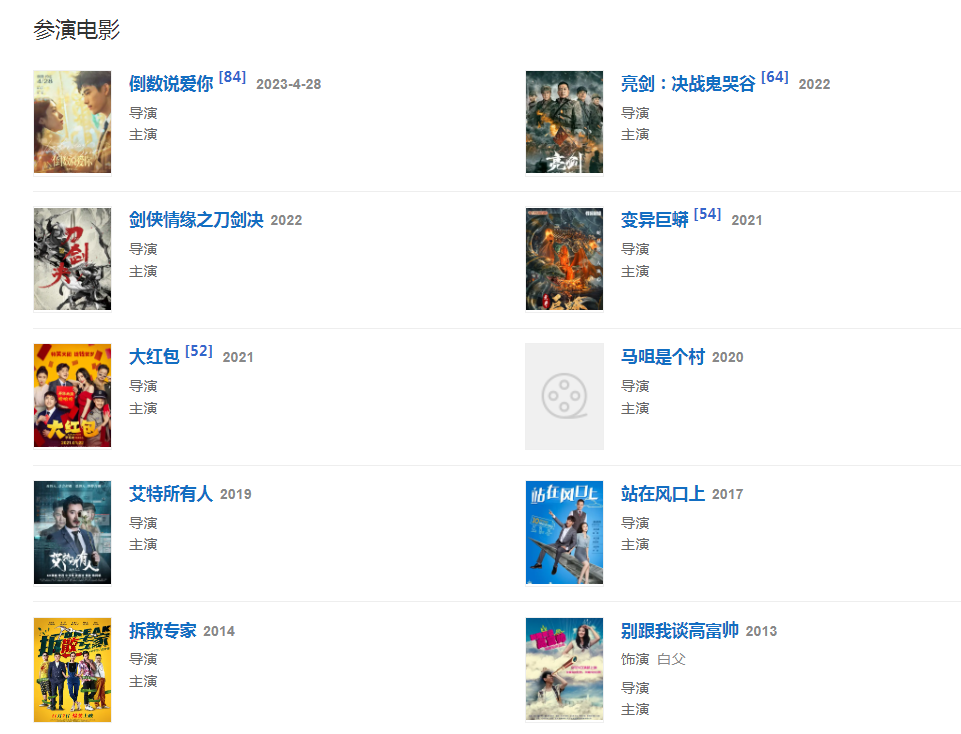View the 站在风口上 poster thumbnail
The width and height of the screenshot is (961, 734).
coord(564,532)
